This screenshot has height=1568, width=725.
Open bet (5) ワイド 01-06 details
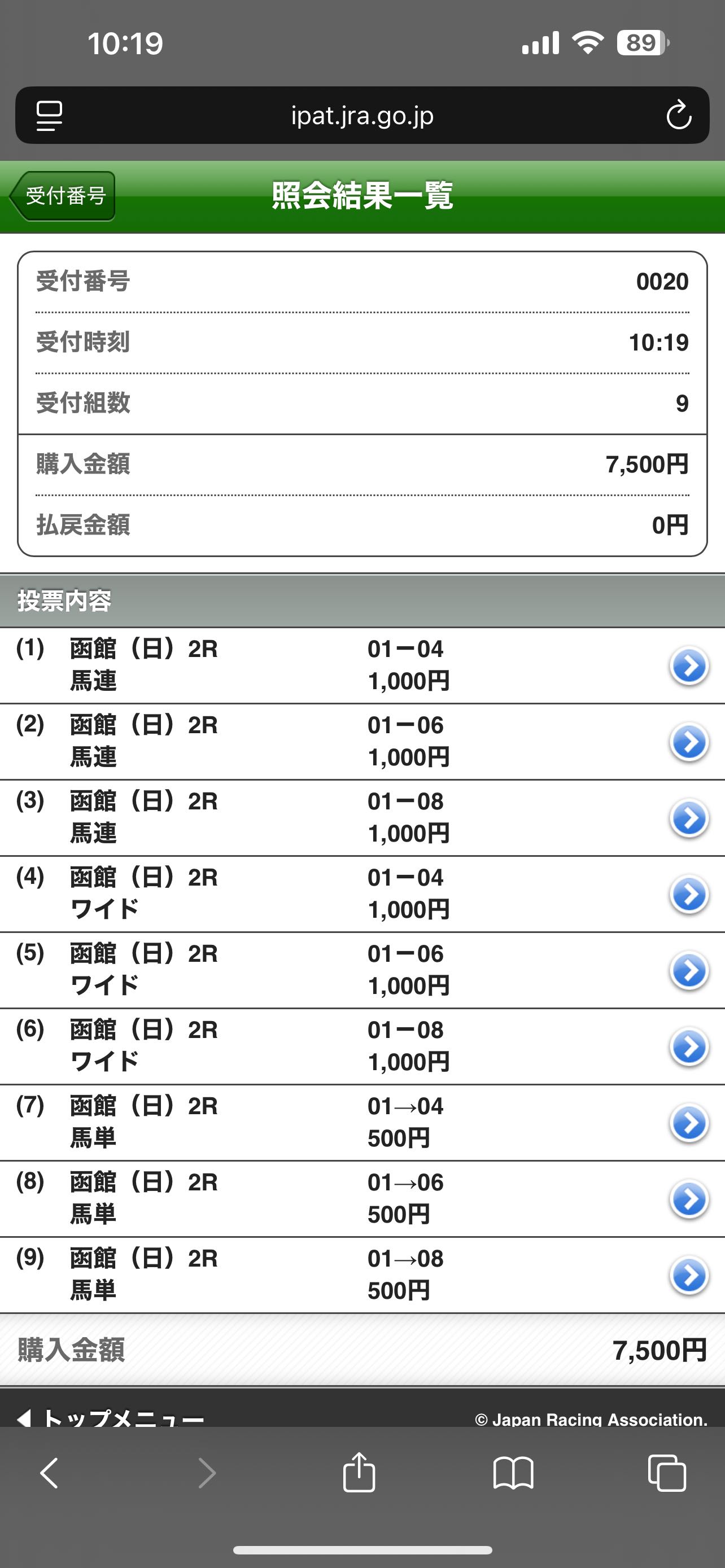(x=362, y=970)
